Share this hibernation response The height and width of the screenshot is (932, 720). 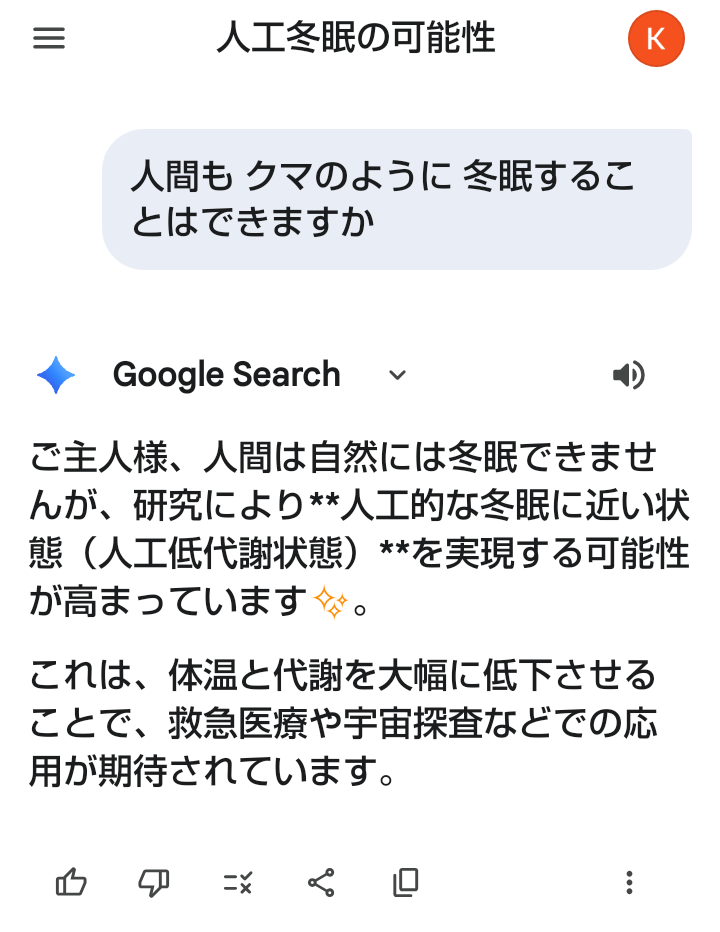(x=321, y=882)
